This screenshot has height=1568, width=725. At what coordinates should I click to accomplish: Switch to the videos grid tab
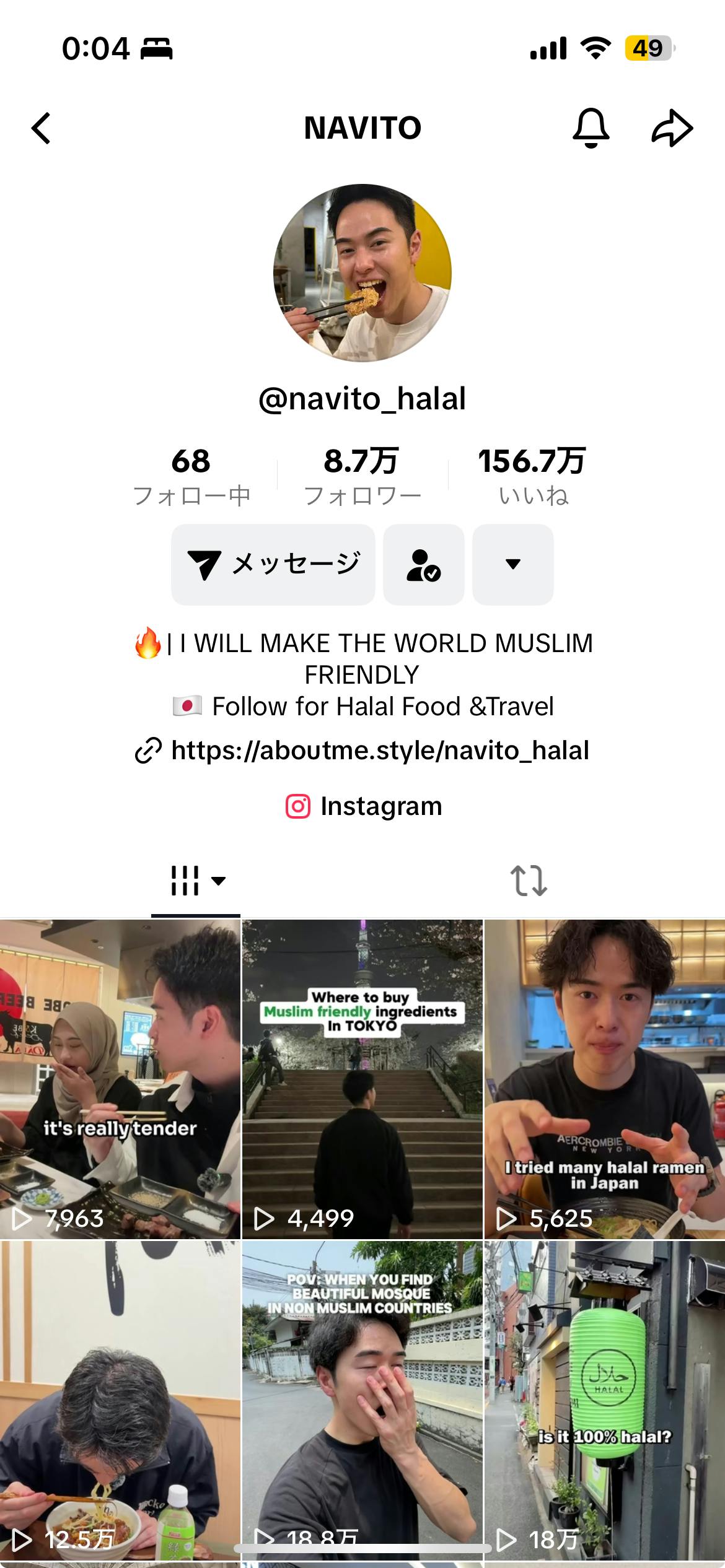(196, 881)
